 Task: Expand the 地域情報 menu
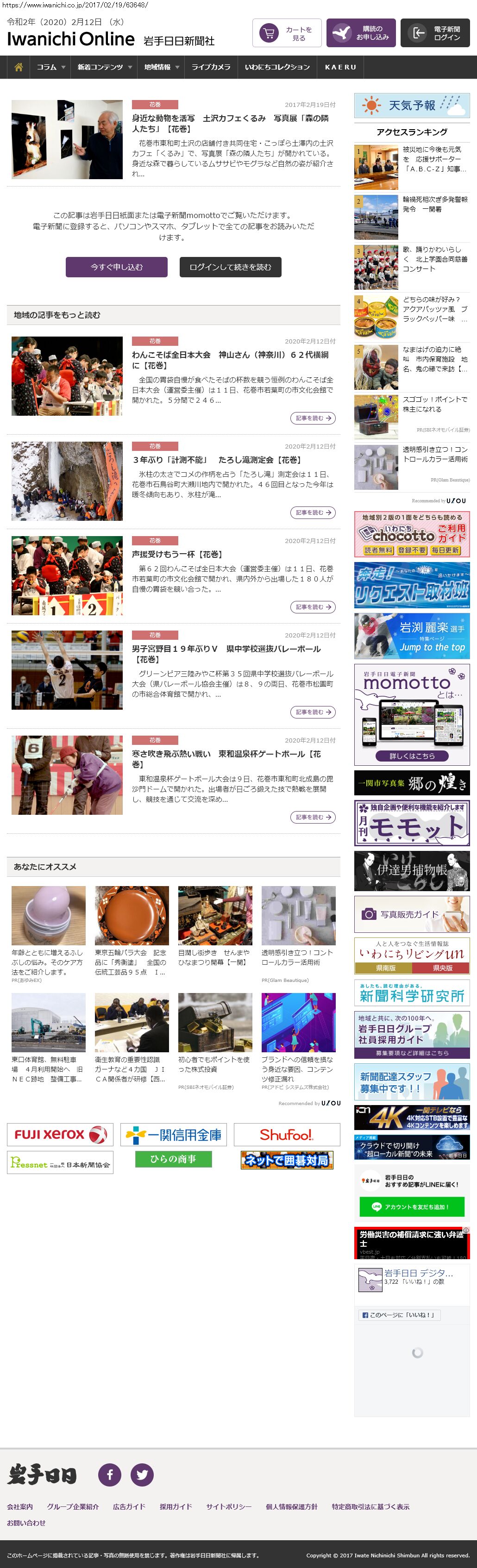[161, 67]
